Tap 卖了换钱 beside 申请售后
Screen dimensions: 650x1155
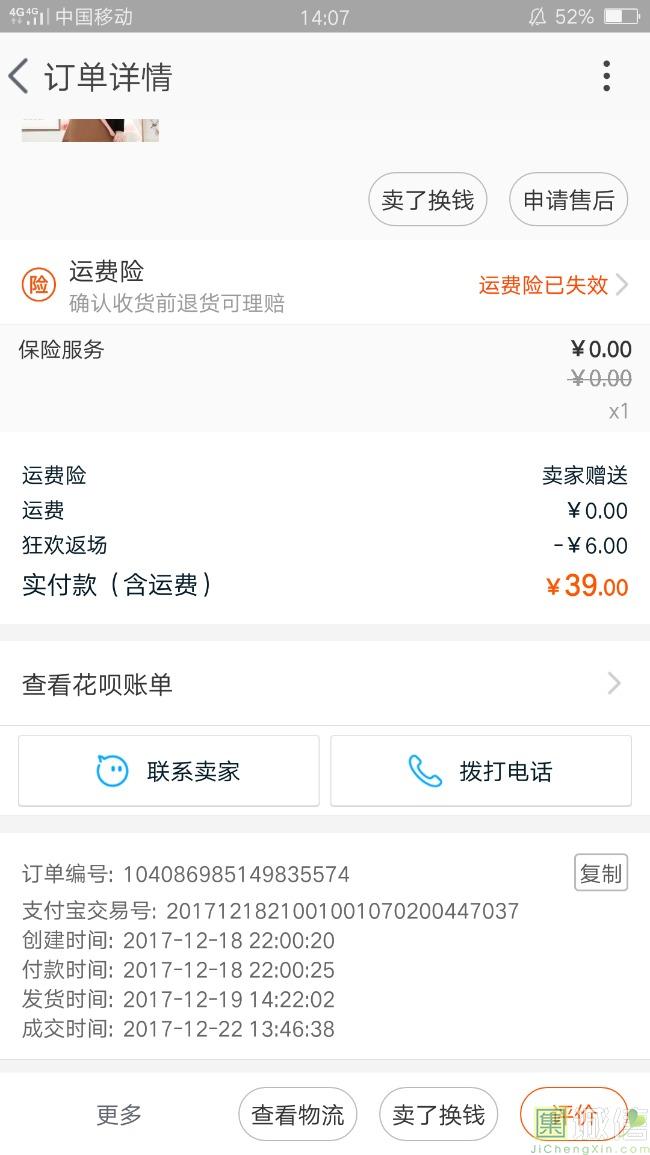pos(427,200)
